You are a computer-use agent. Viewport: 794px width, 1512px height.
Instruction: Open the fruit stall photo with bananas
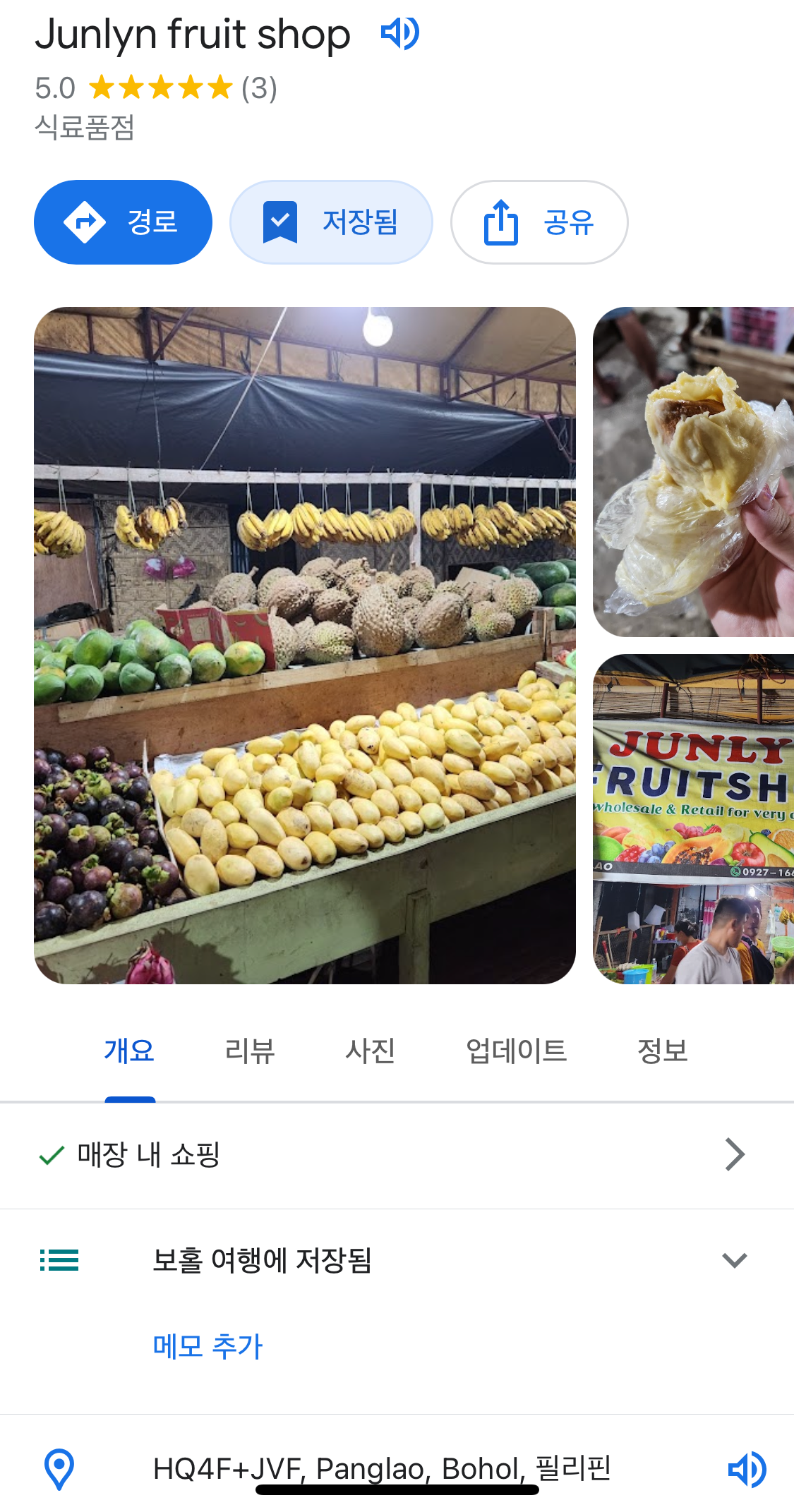305,645
